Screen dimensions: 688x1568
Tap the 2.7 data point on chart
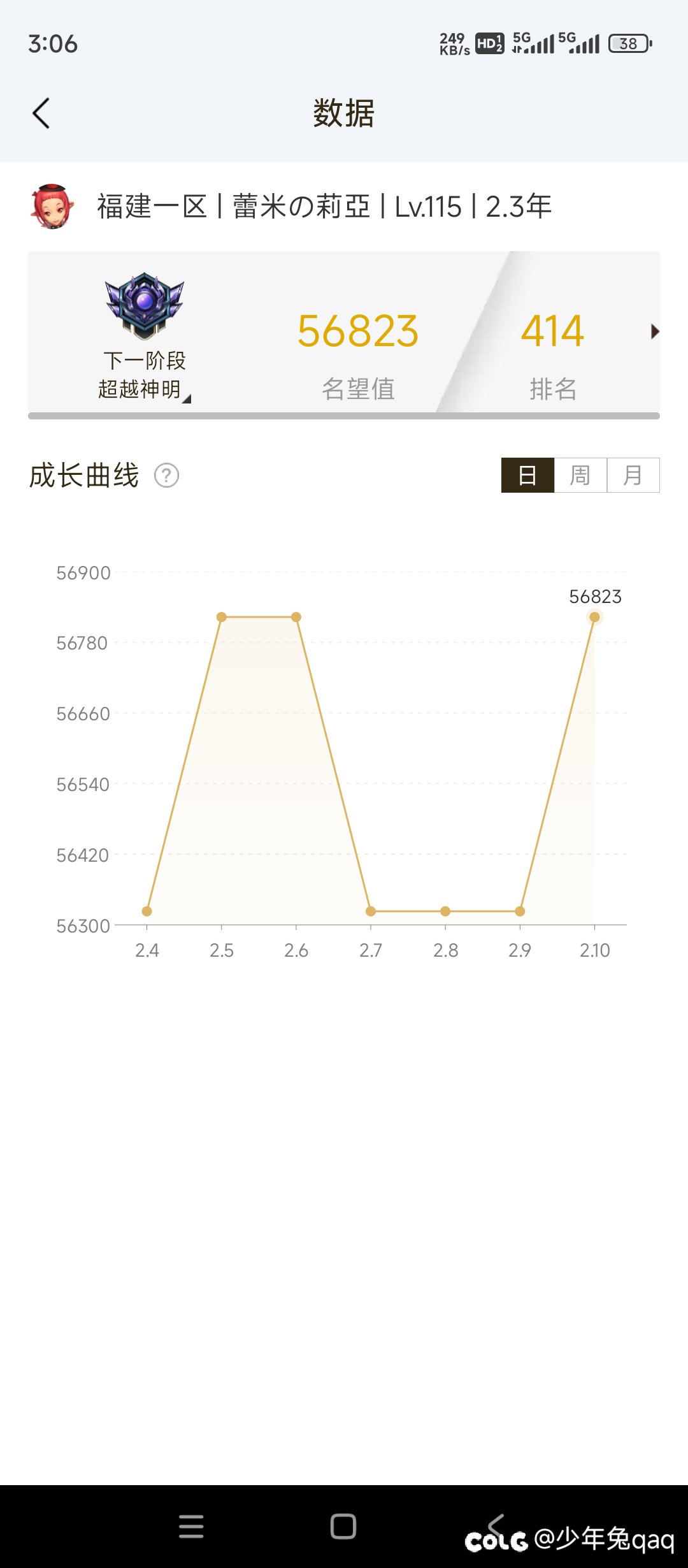click(x=371, y=911)
